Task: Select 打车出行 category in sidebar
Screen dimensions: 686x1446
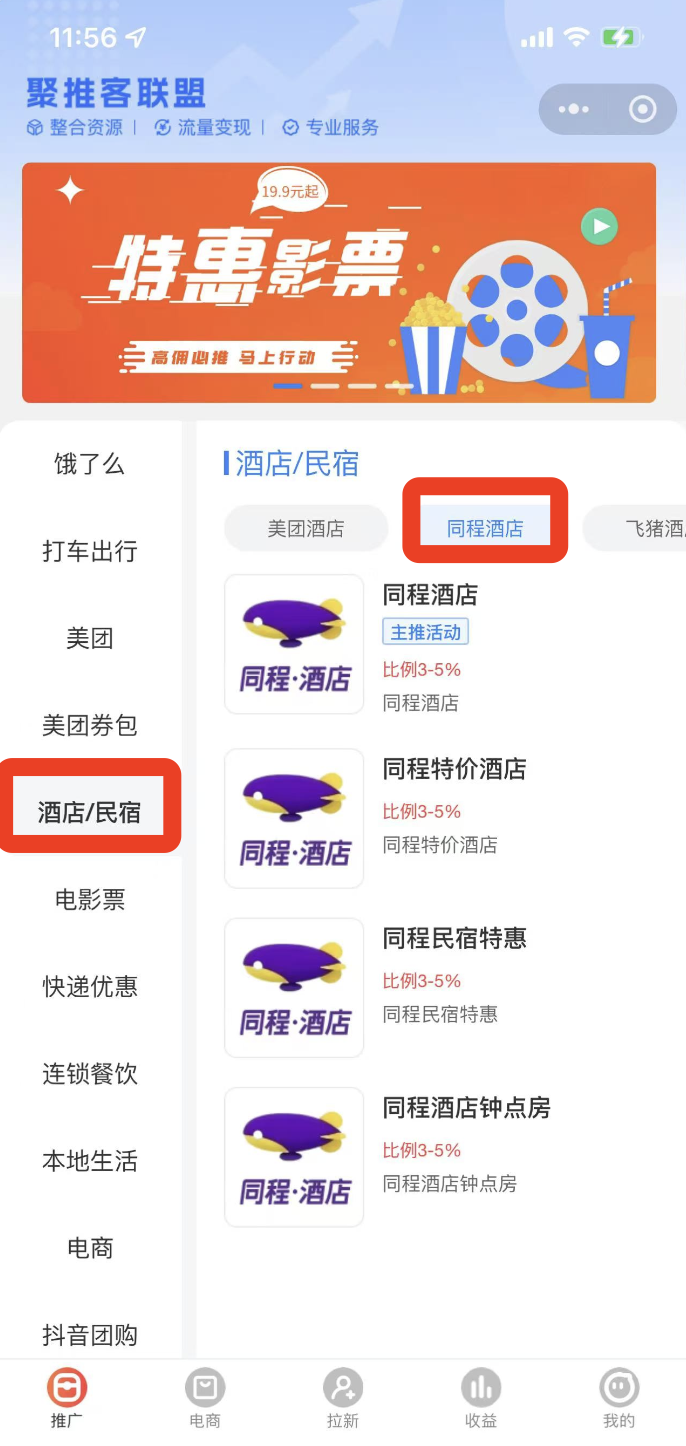Action: tap(90, 551)
